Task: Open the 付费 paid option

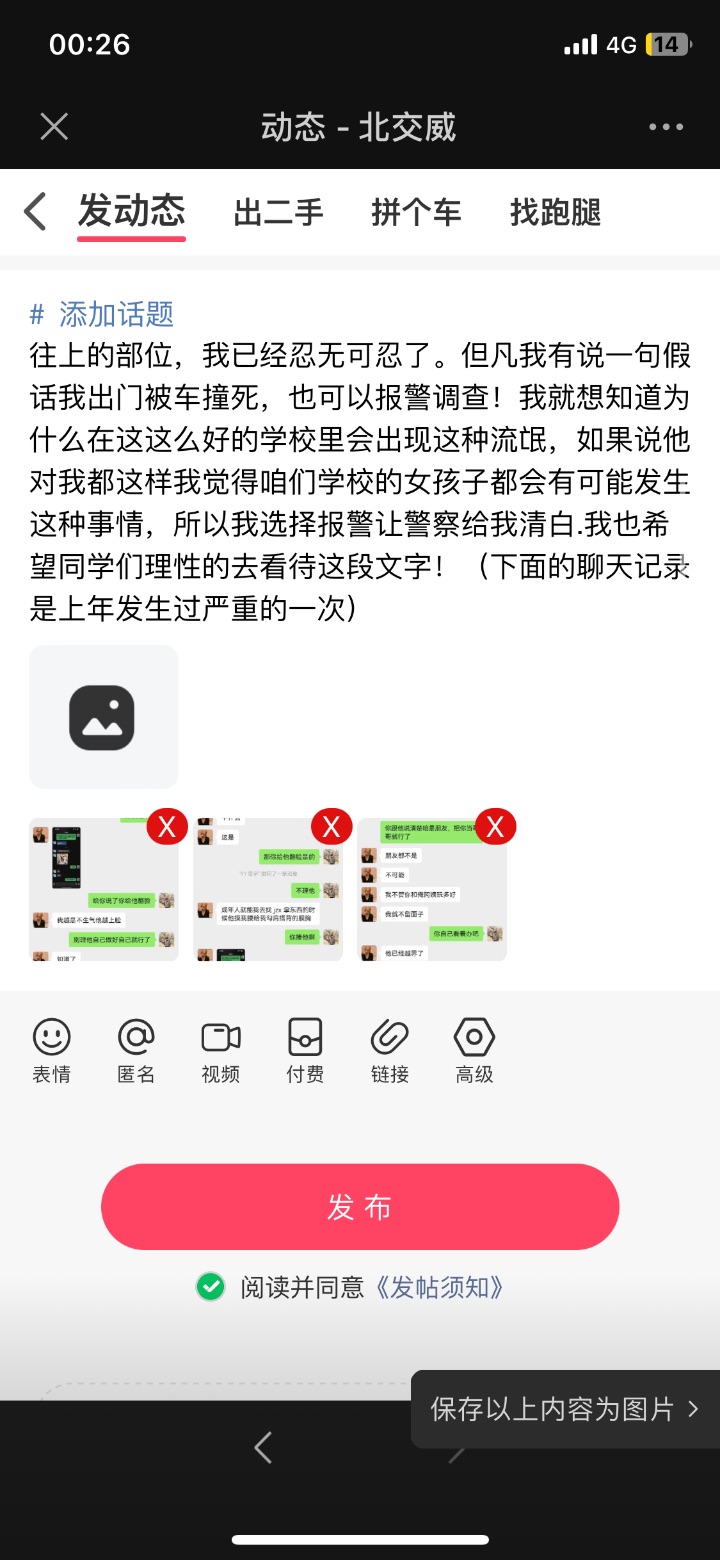Action: 305,1051
